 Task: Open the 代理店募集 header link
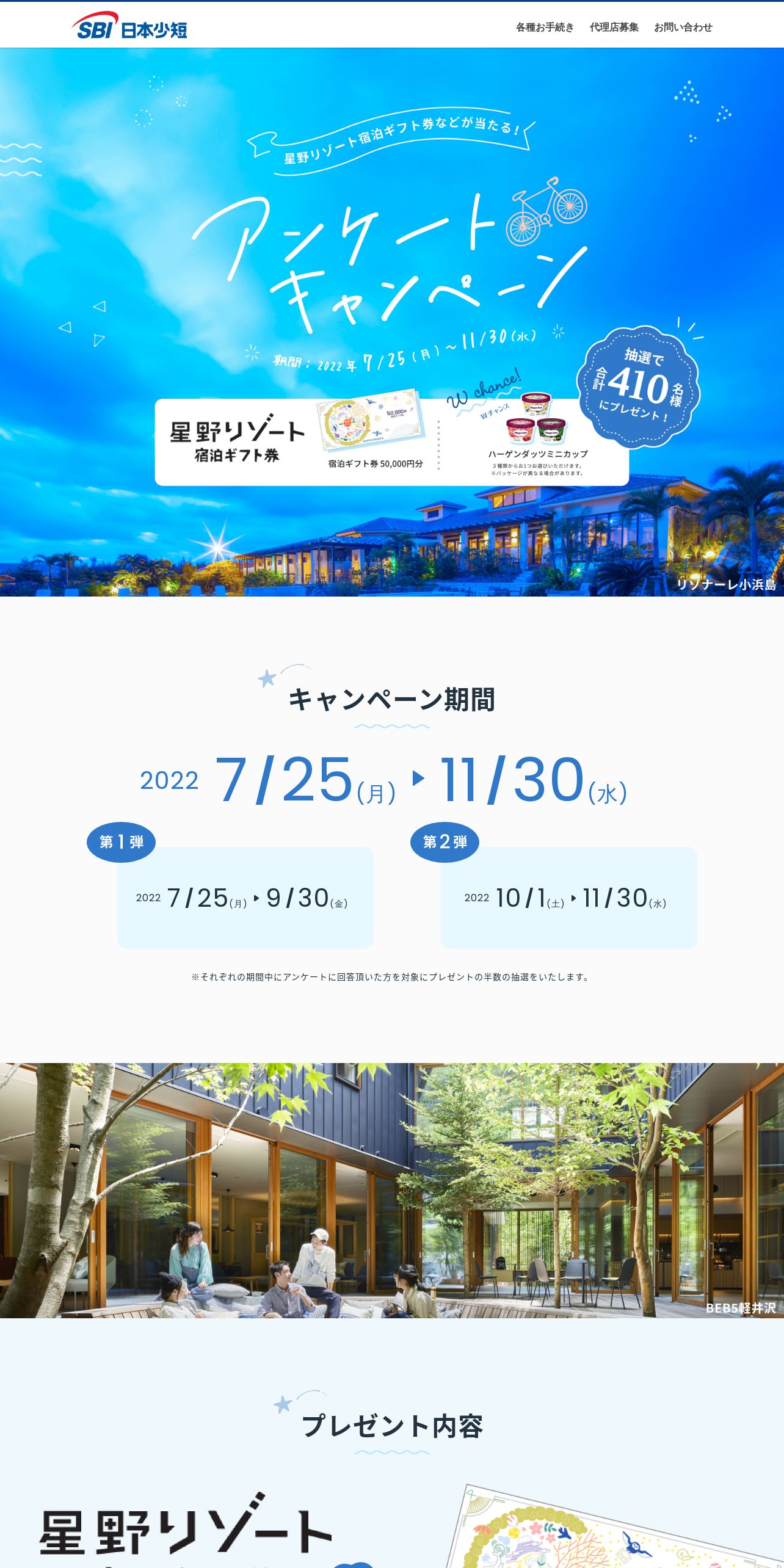614,27
